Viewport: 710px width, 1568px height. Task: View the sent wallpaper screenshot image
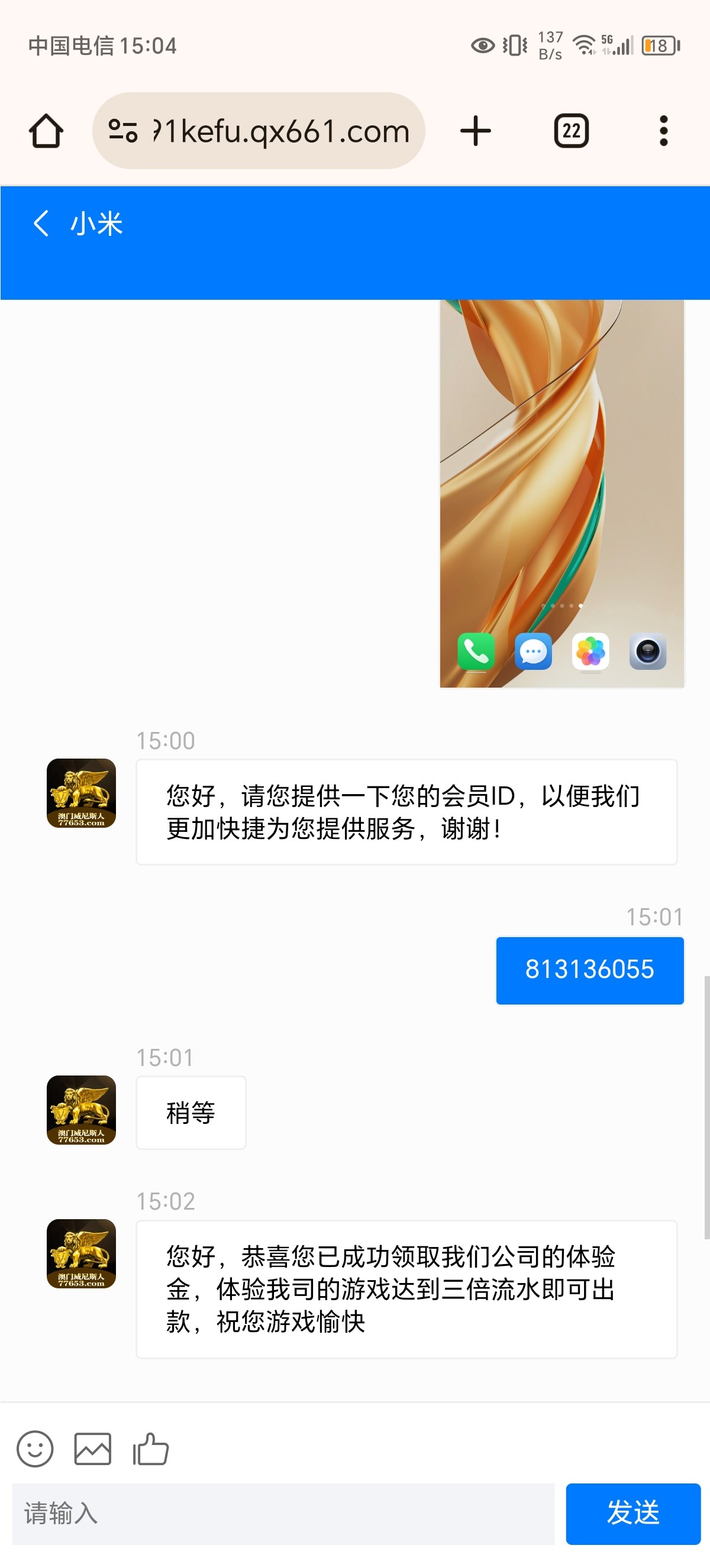[561, 493]
